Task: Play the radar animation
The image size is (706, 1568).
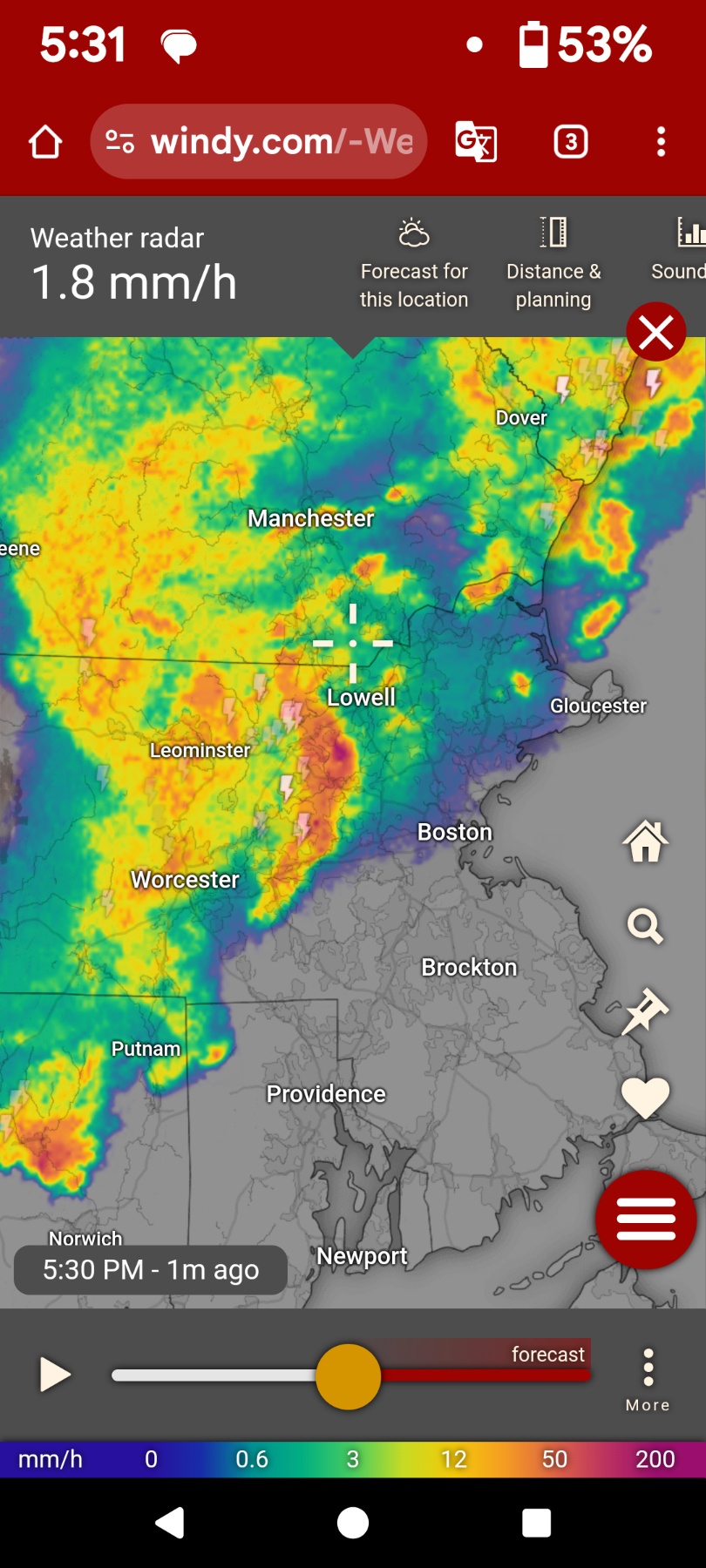Action: click(x=55, y=1375)
